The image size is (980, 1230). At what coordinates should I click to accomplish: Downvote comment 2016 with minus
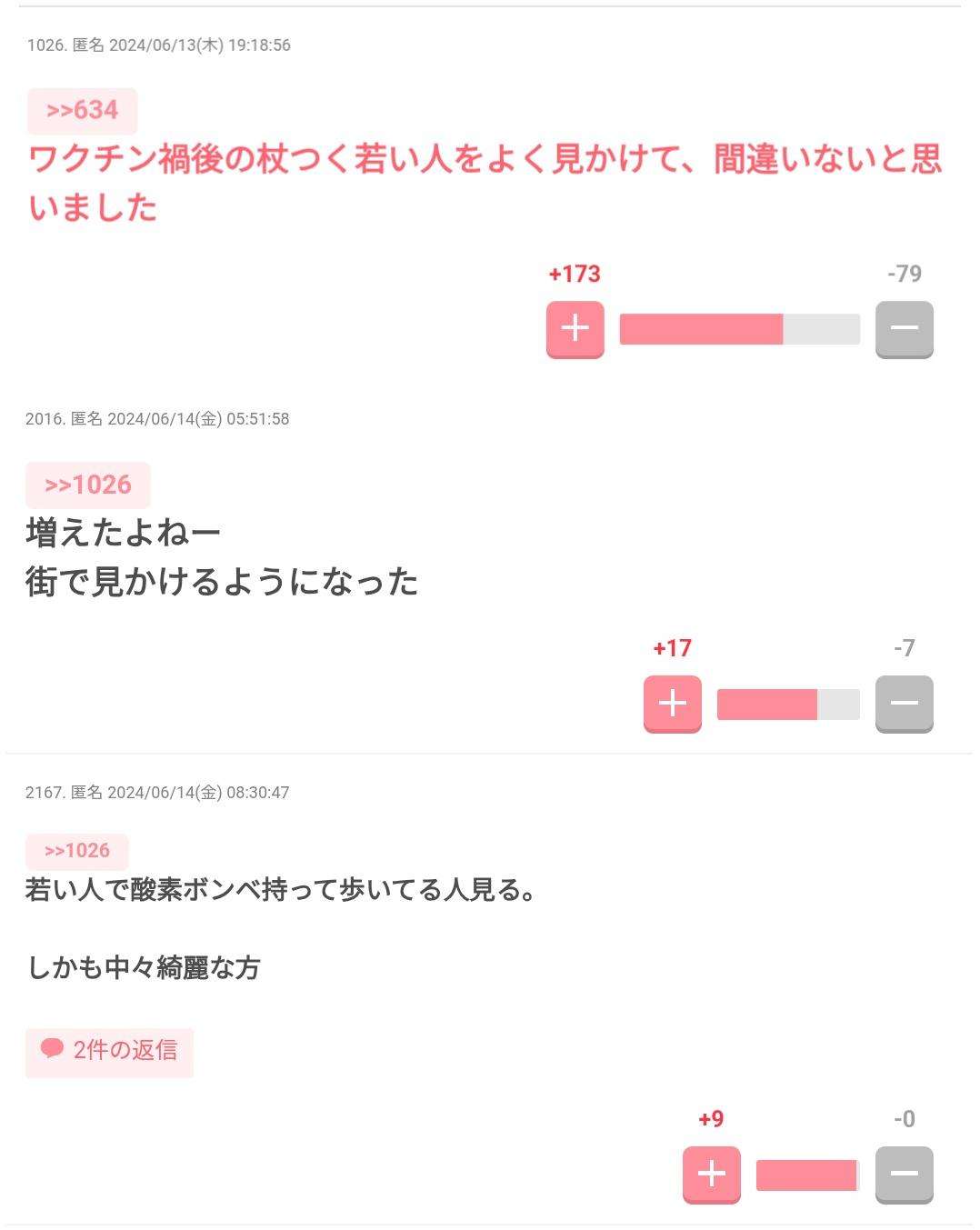pos(904,704)
